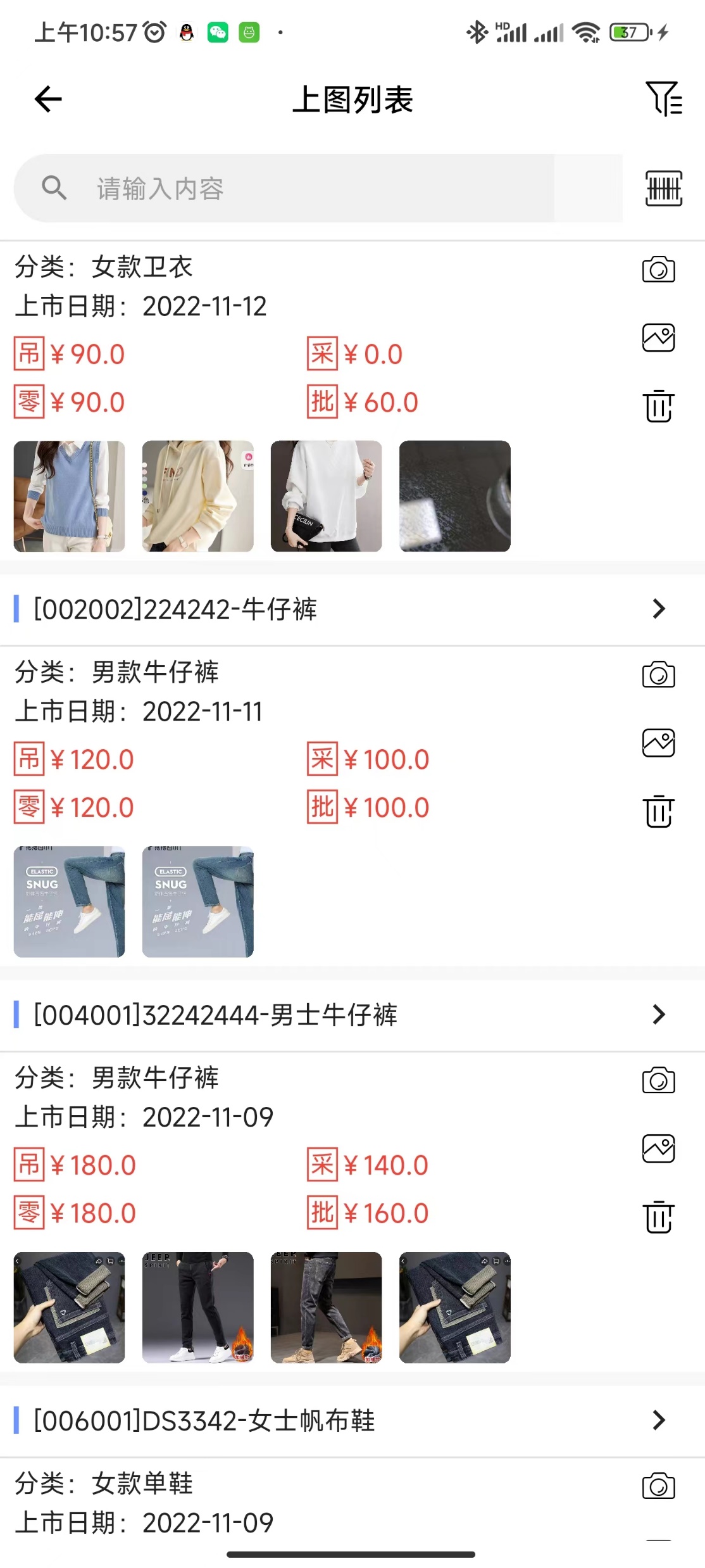Take a photo for the 女款单鞋 item

click(658, 1486)
